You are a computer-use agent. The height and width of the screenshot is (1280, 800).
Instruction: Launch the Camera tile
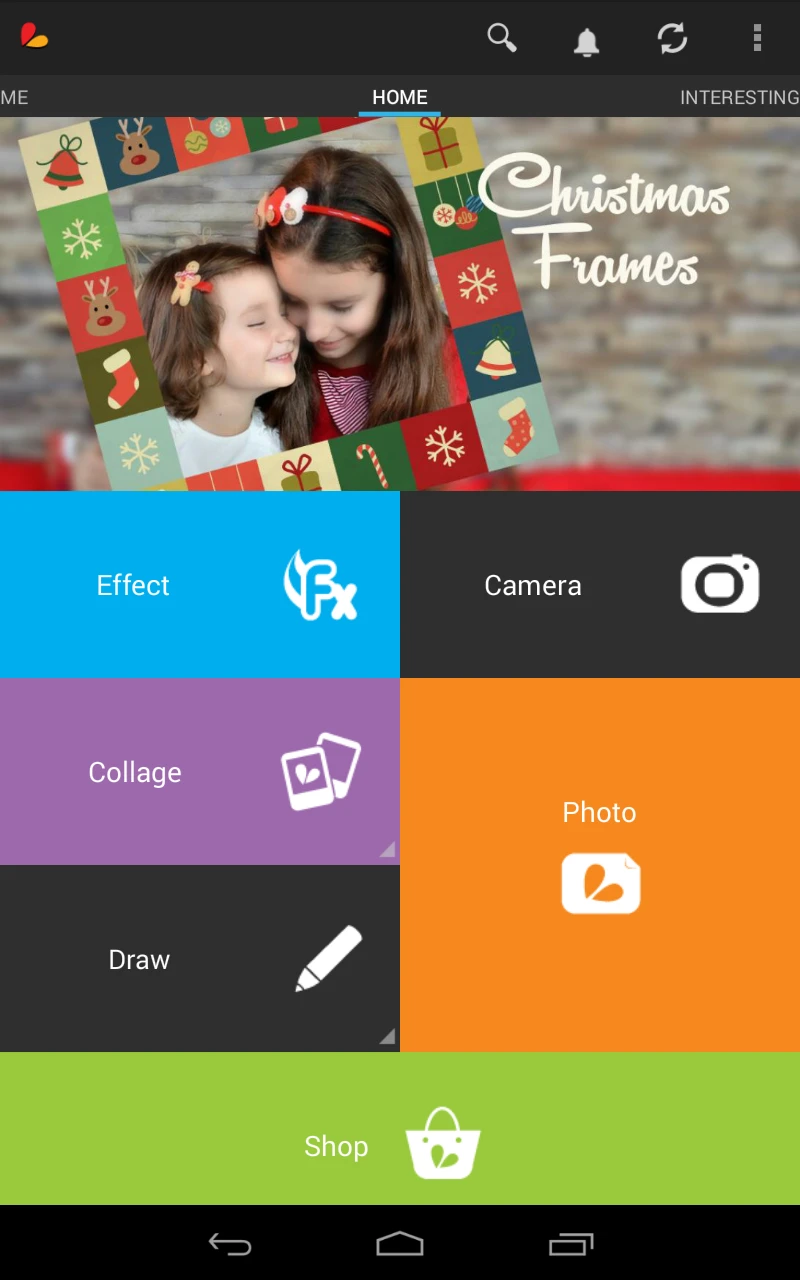600,585
